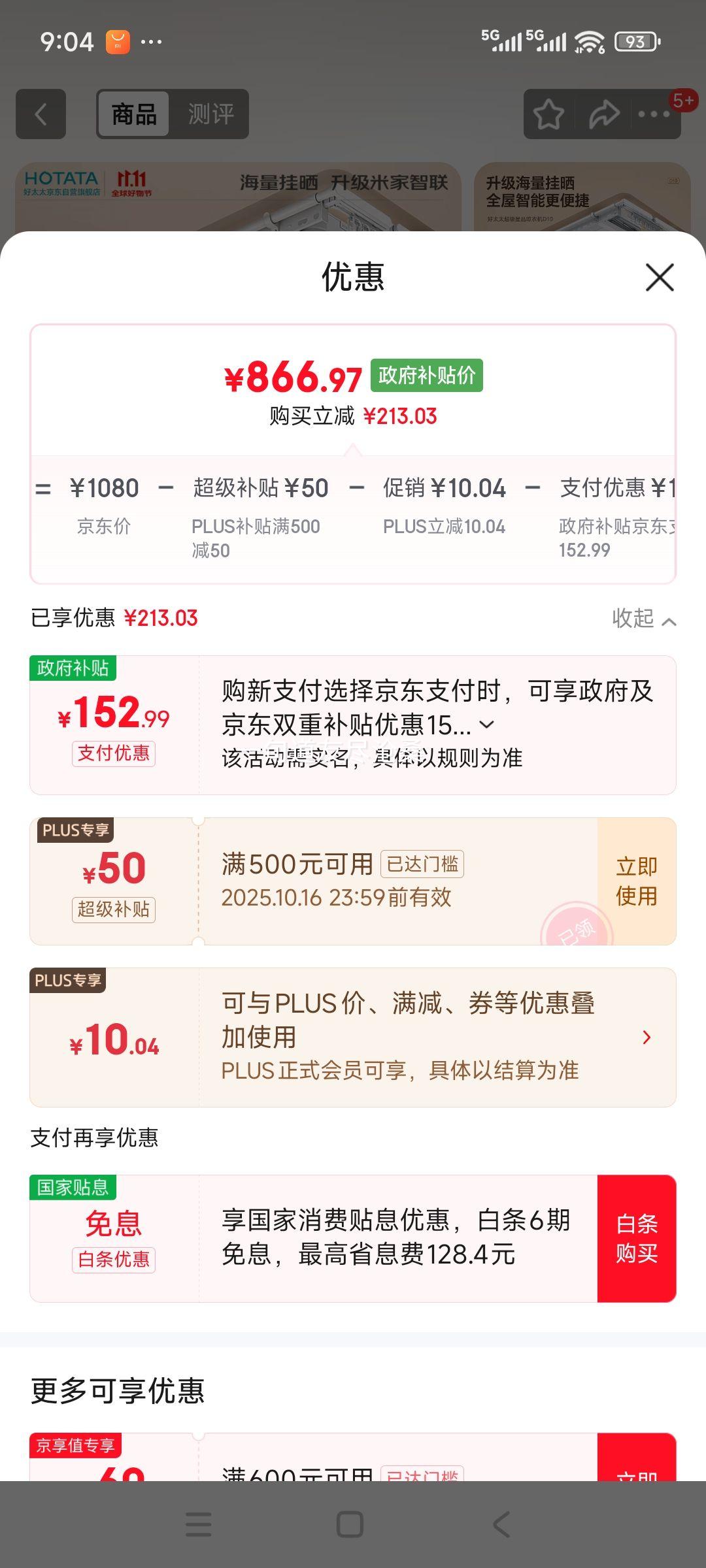Close the 优惠 discount sheet
The height and width of the screenshot is (1568, 706).
pyautogui.click(x=659, y=278)
